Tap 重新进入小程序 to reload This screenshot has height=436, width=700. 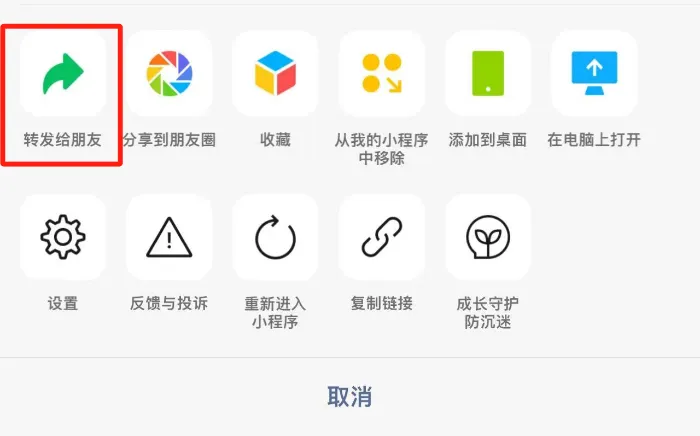pyautogui.click(x=275, y=237)
